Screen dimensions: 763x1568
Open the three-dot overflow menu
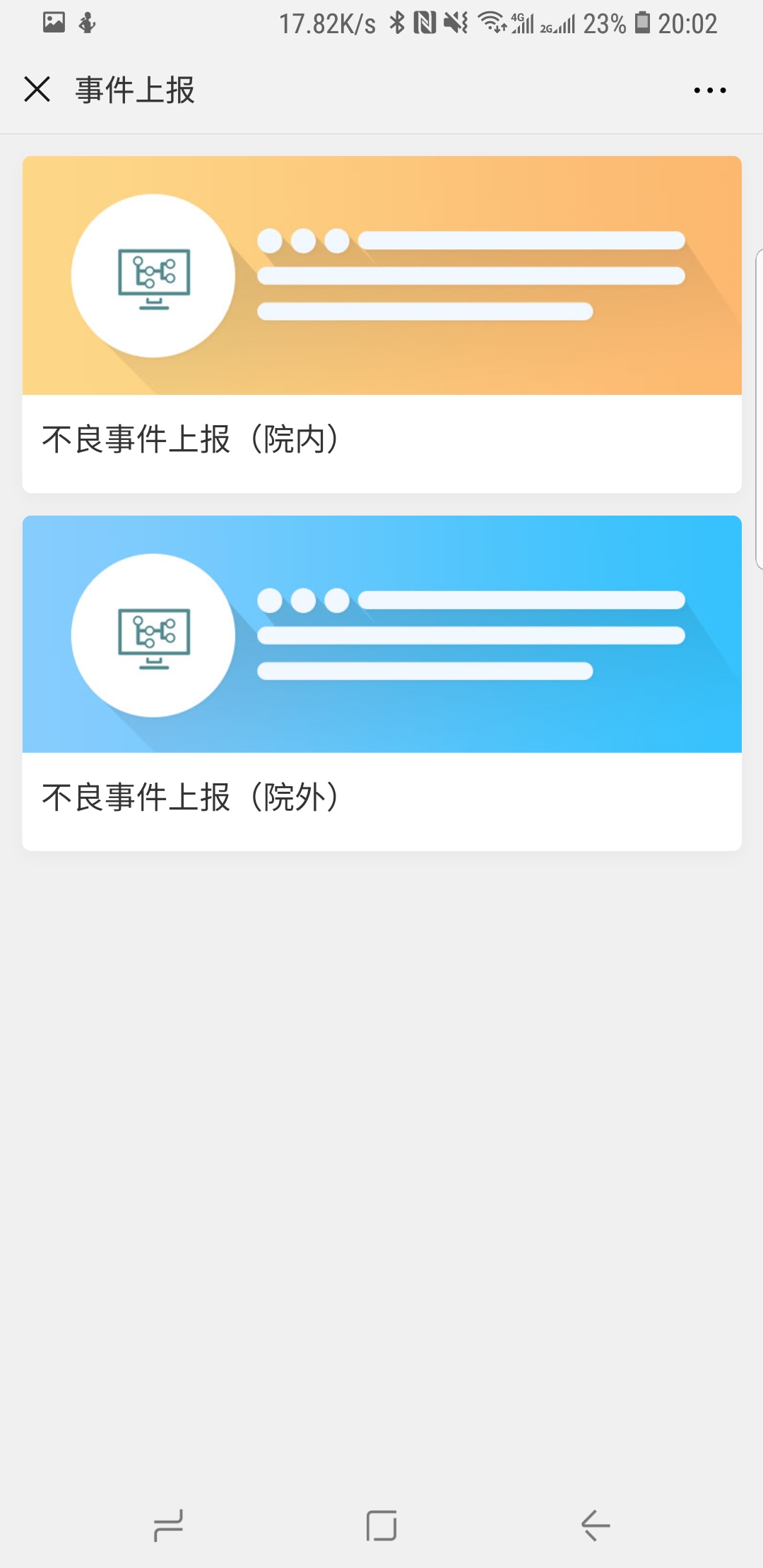[x=709, y=90]
